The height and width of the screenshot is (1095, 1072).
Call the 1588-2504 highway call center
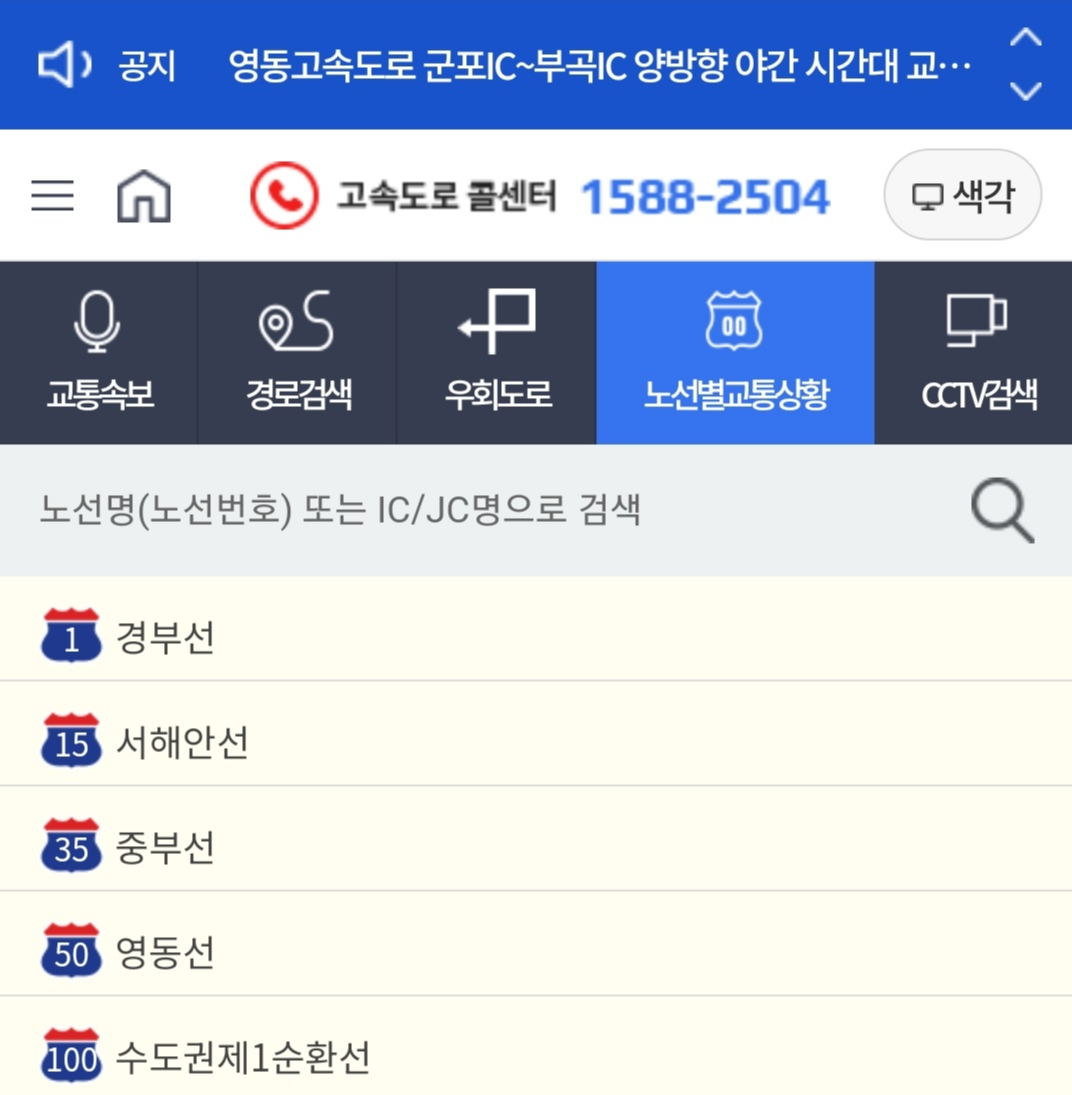click(x=539, y=196)
